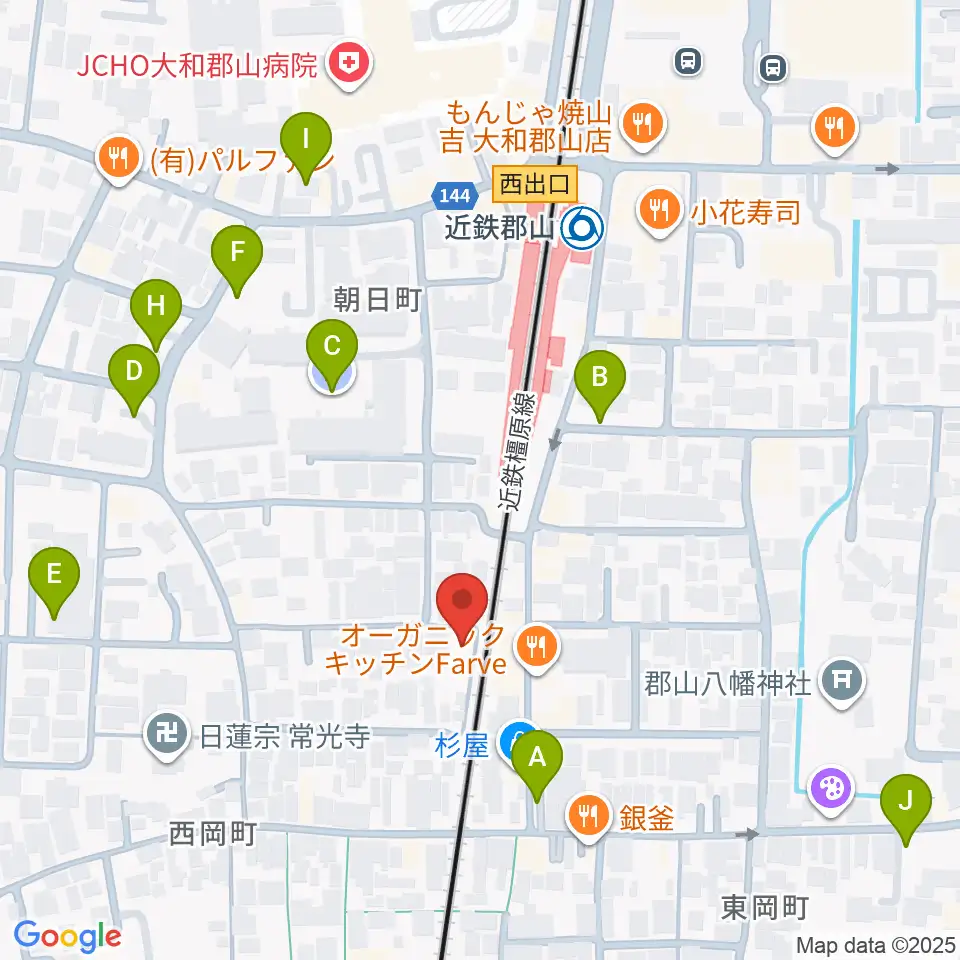
Task: Open the (有)パルファン restaurant pin
Action: click(119, 159)
